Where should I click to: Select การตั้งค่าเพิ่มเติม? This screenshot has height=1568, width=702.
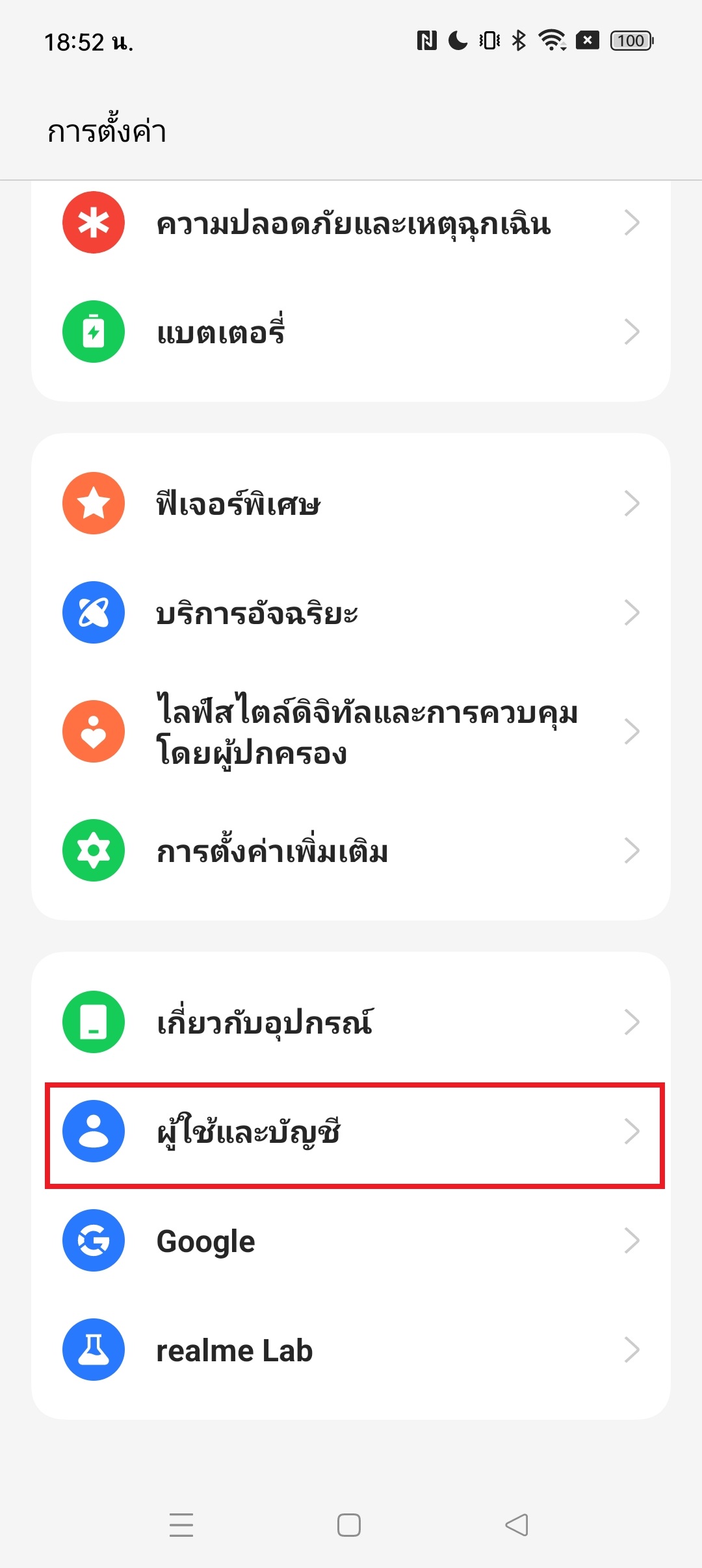pyautogui.click(x=351, y=851)
